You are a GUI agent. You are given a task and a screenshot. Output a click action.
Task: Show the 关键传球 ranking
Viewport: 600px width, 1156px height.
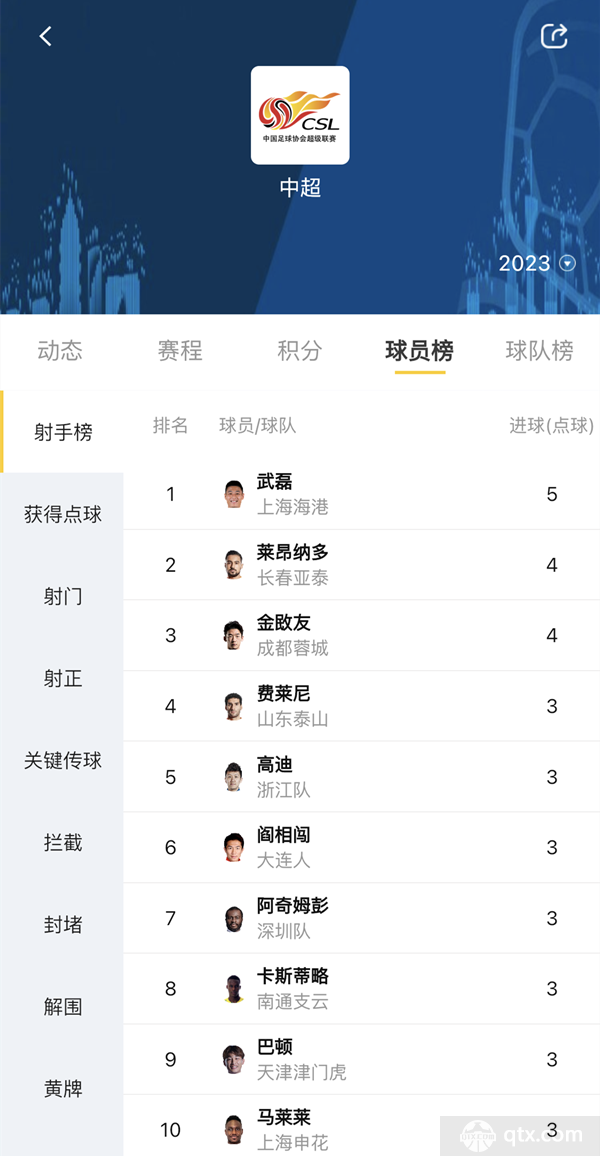point(63,760)
